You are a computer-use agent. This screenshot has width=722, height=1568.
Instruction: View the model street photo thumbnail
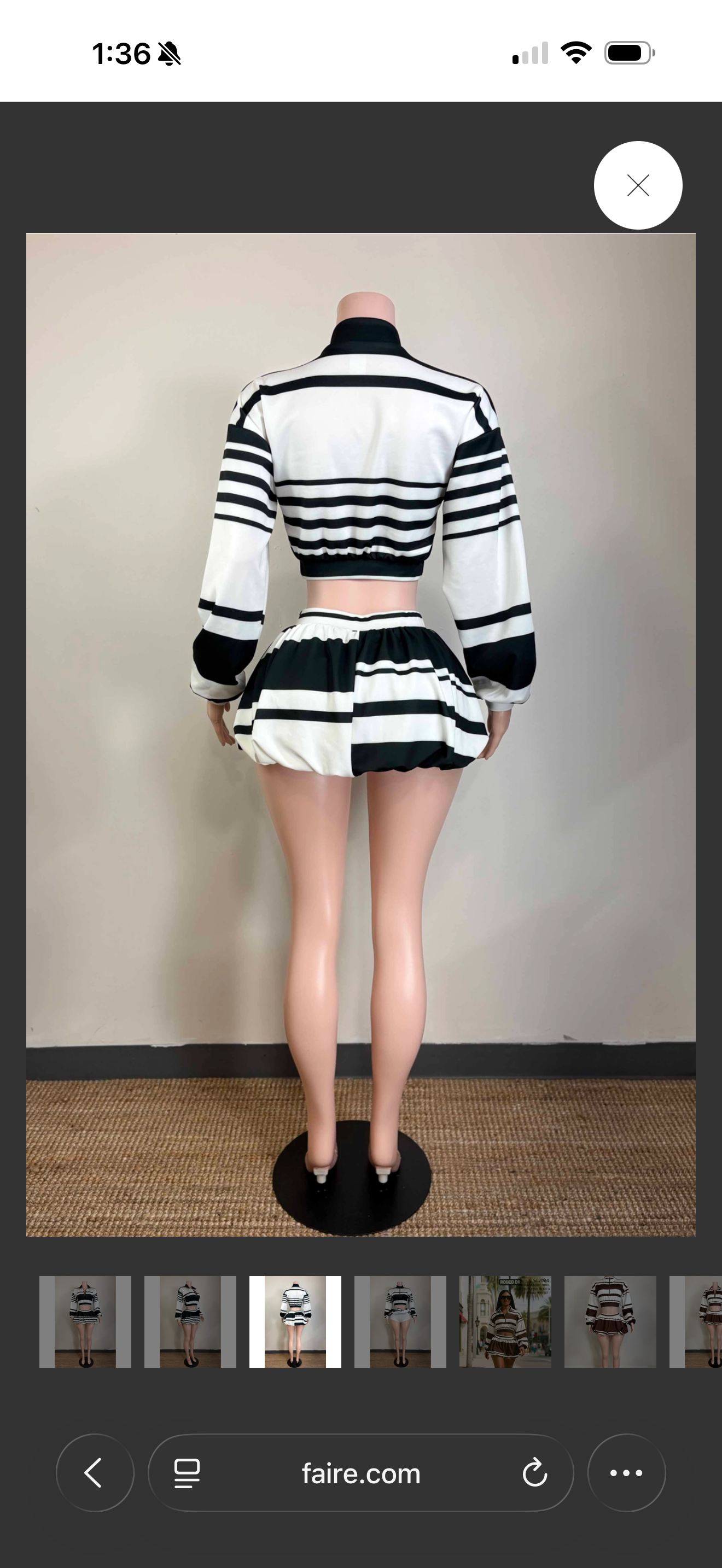[x=505, y=1321]
